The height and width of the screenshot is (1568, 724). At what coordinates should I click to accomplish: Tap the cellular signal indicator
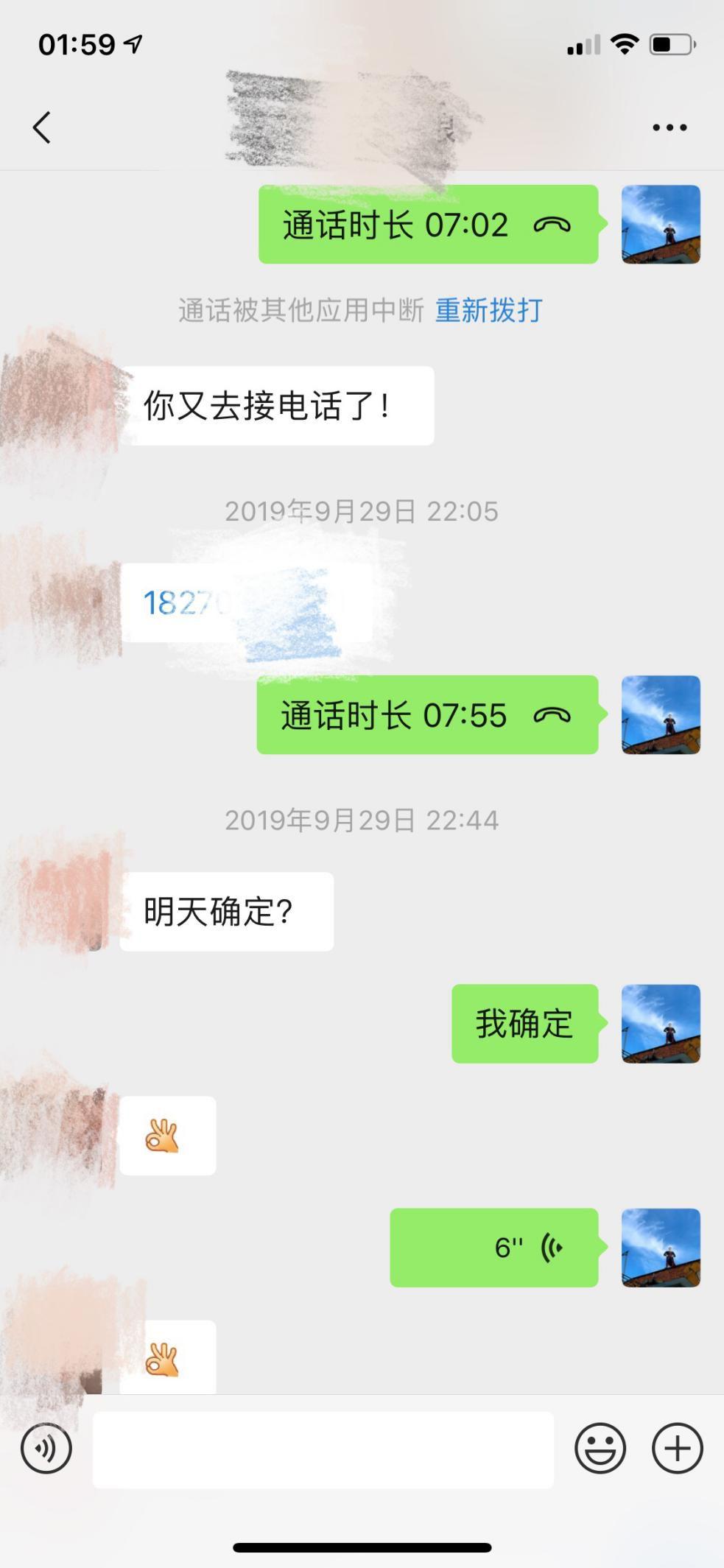(582, 46)
